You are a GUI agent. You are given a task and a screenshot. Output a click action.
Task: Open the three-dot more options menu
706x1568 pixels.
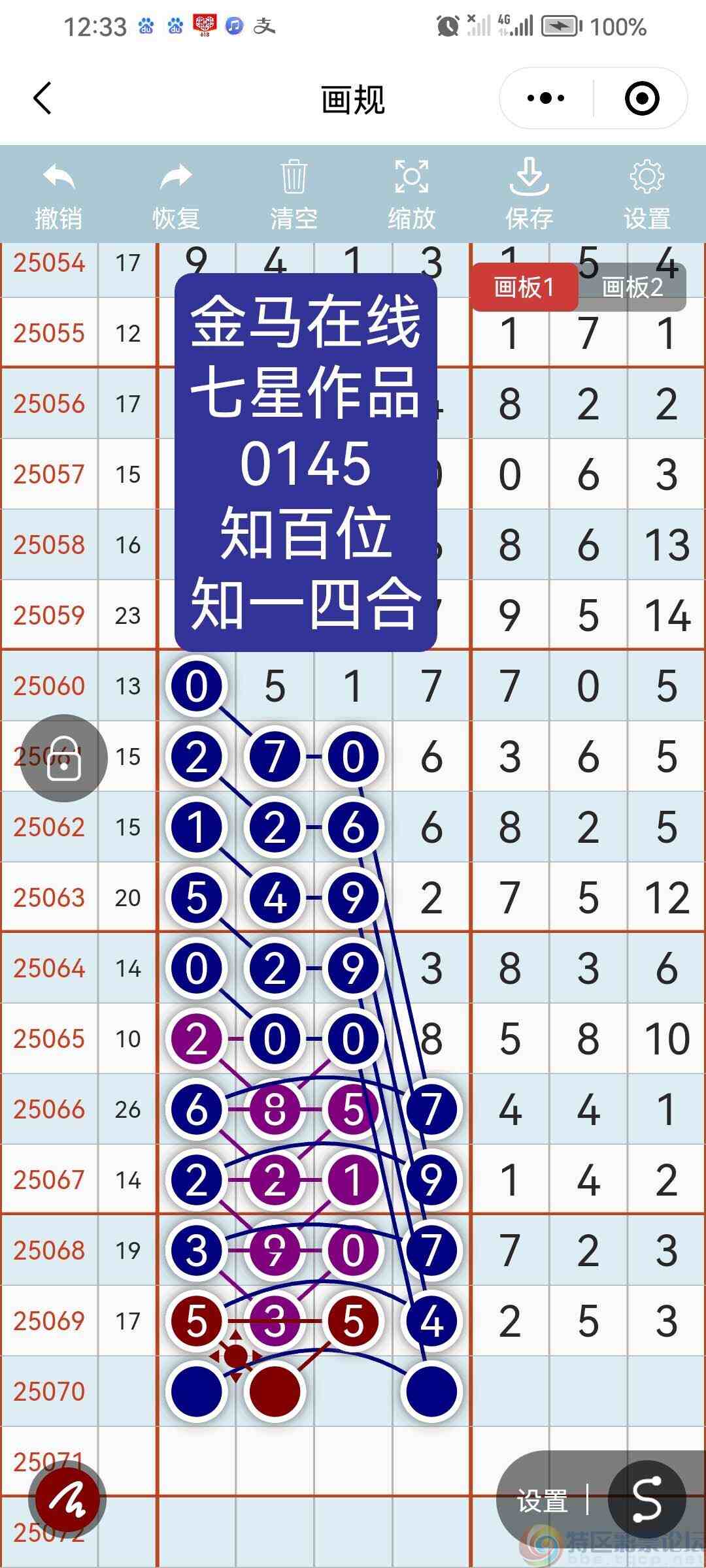click(546, 98)
